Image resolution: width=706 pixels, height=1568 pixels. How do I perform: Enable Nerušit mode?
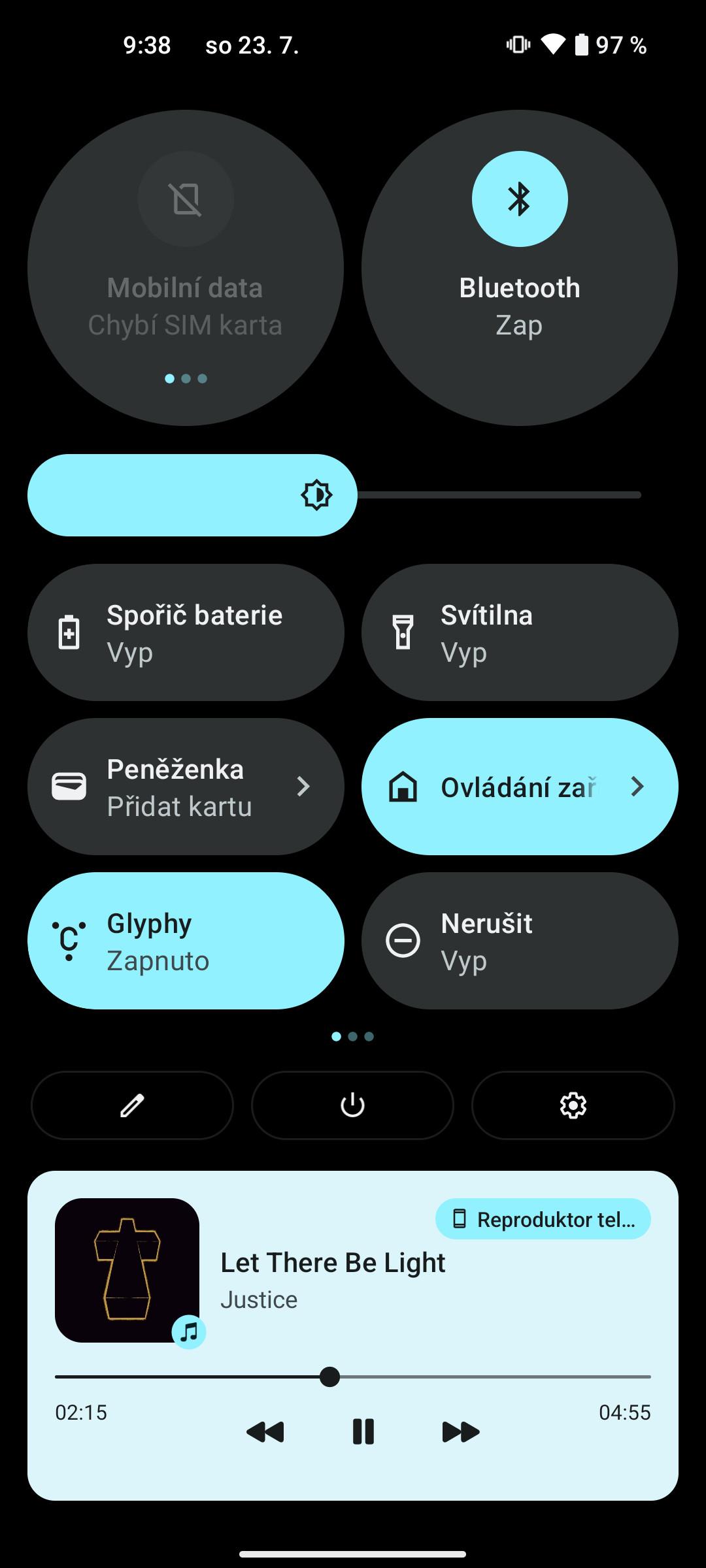click(x=520, y=941)
